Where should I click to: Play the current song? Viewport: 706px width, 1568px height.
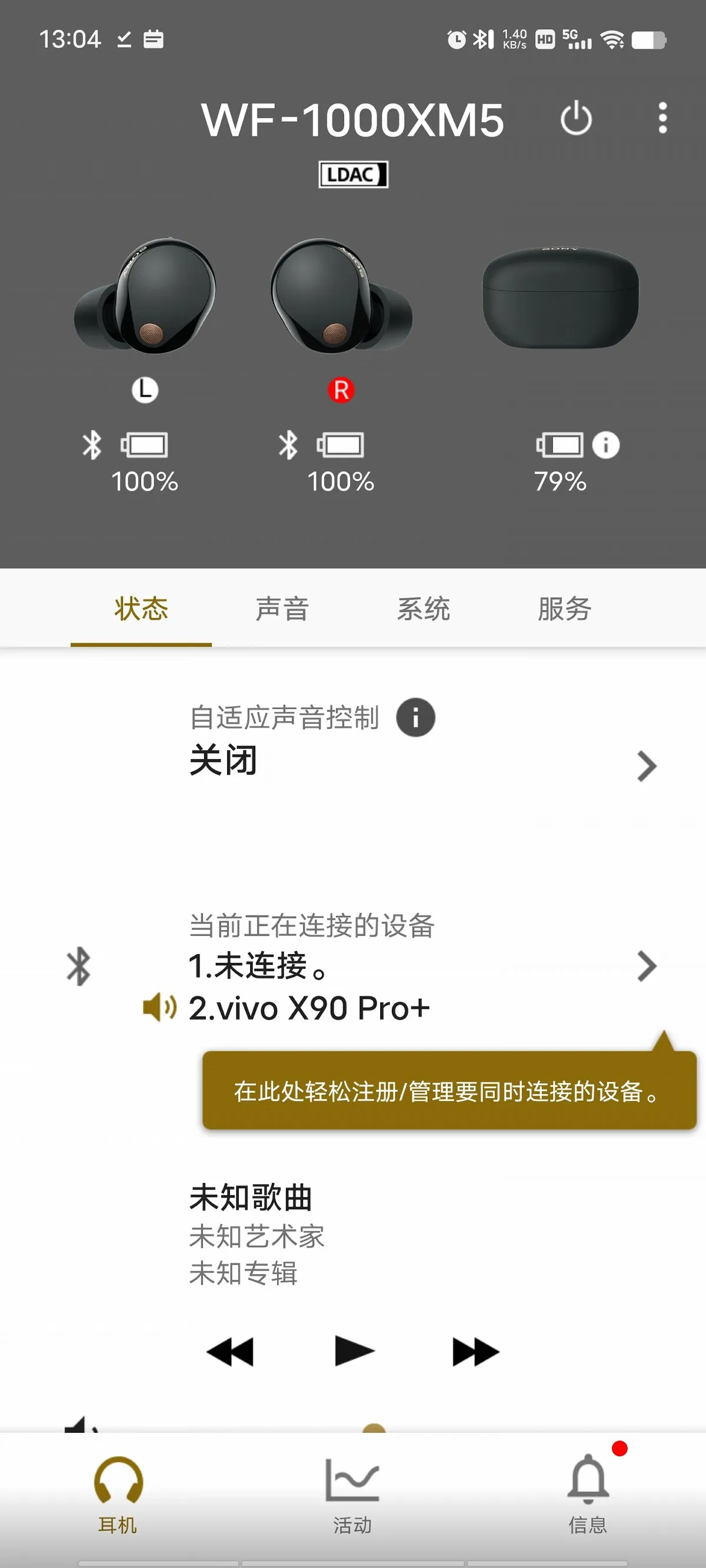point(354,1350)
